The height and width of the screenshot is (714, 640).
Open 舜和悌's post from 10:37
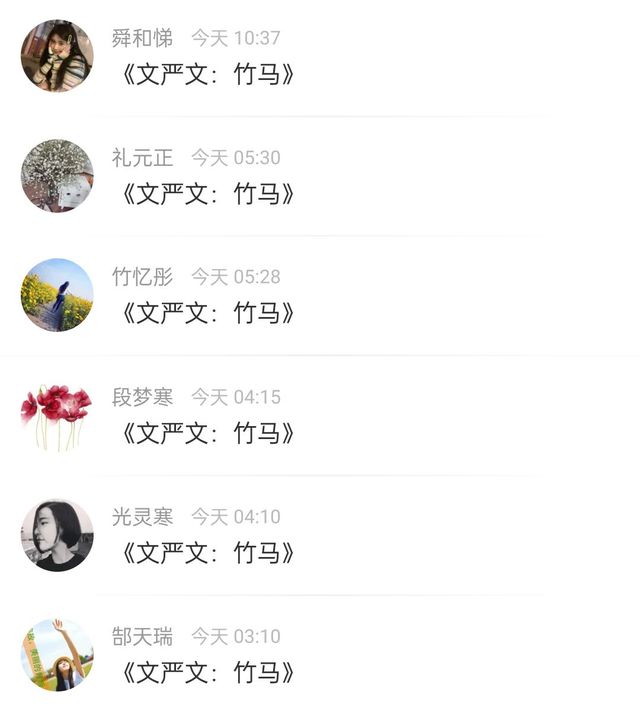click(x=208, y=75)
